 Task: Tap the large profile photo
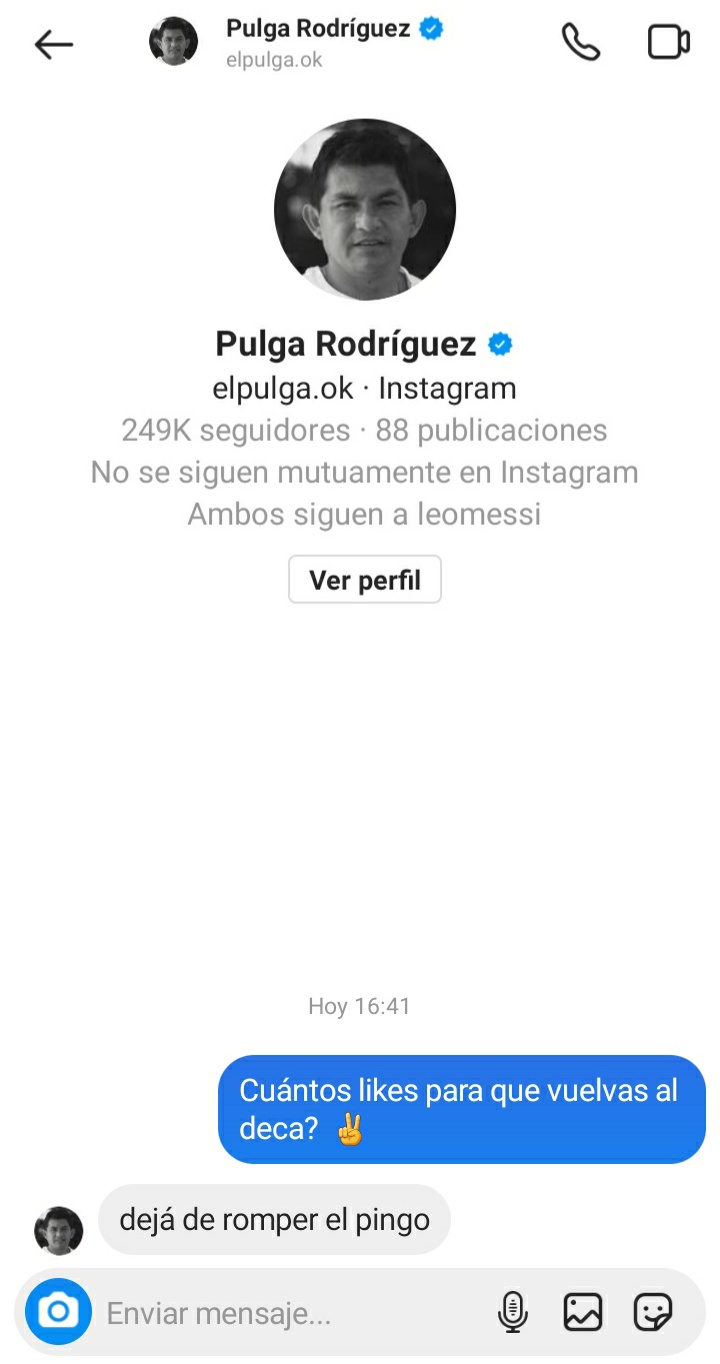coord(365,210)
